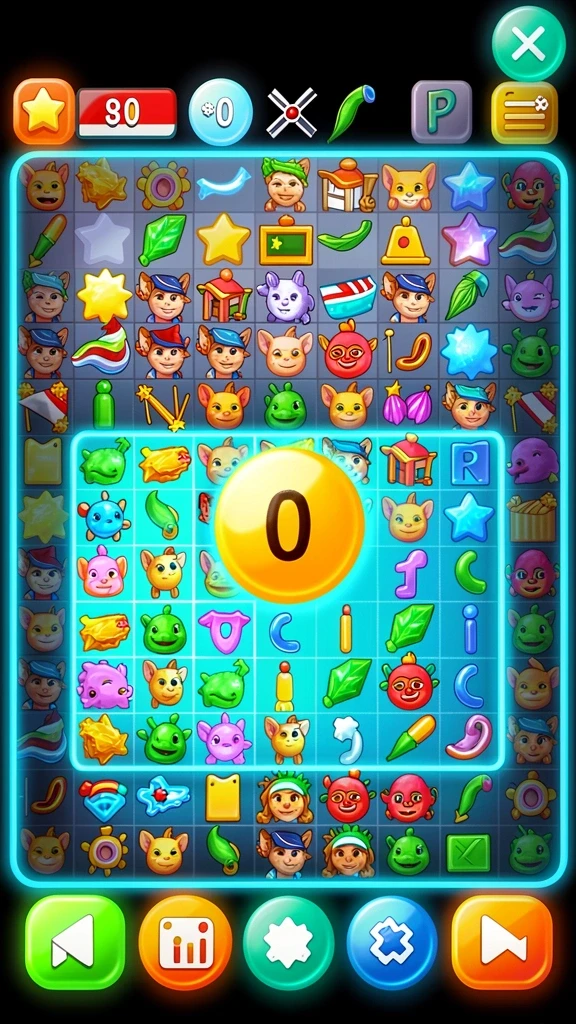Select the blue R letter tile
The width and height of the screenshot is (576, 1024).
[x=470, y=462]
